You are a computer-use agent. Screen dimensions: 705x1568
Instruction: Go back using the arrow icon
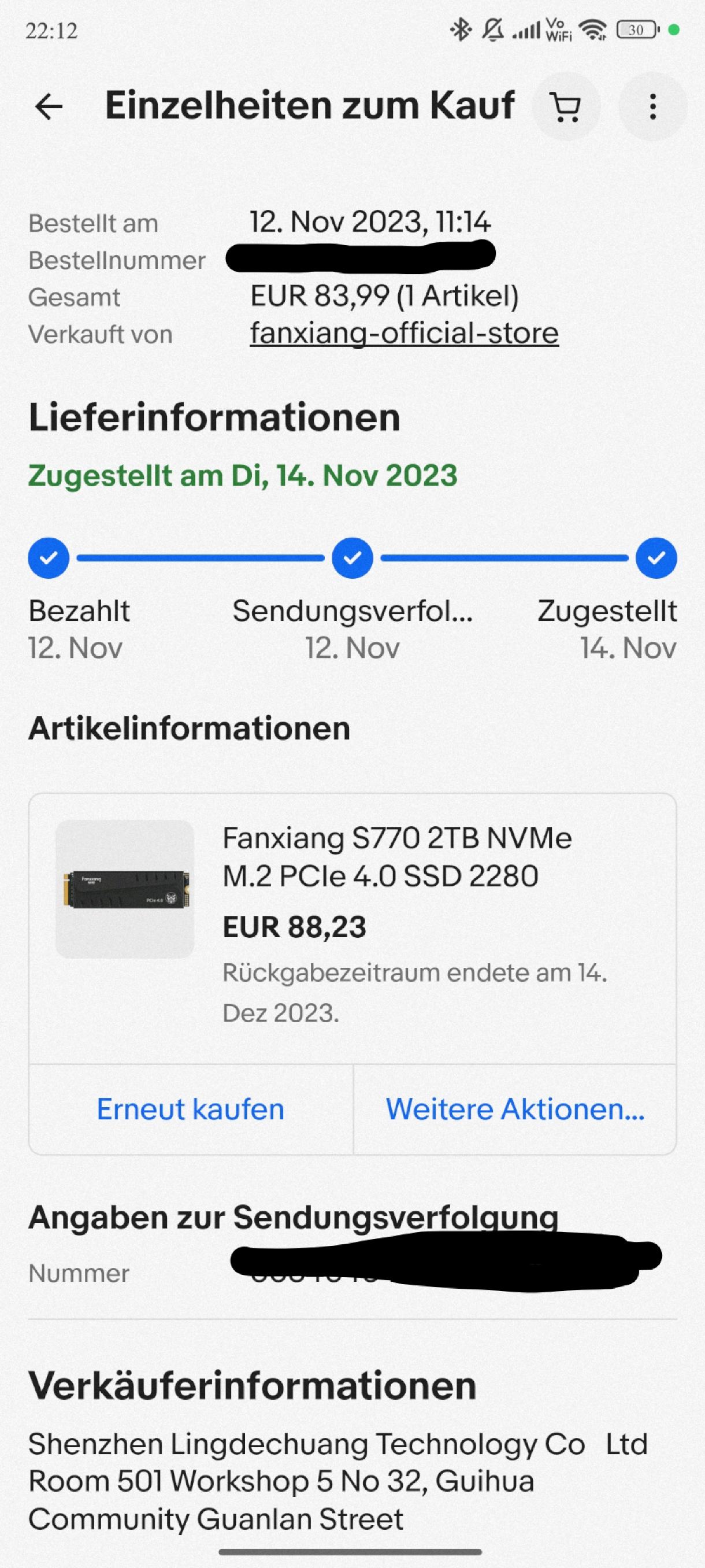pos(49,106)
